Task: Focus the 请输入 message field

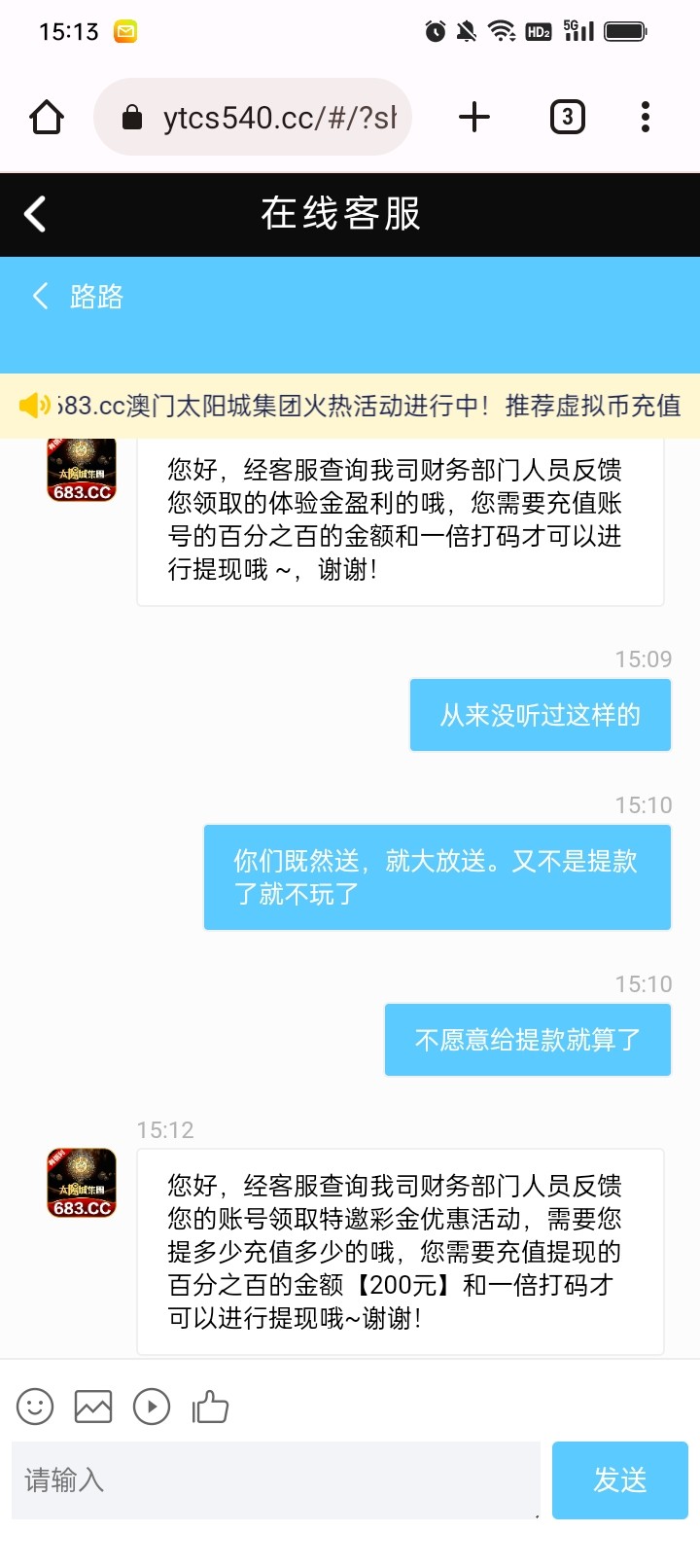Action: 276,1480
